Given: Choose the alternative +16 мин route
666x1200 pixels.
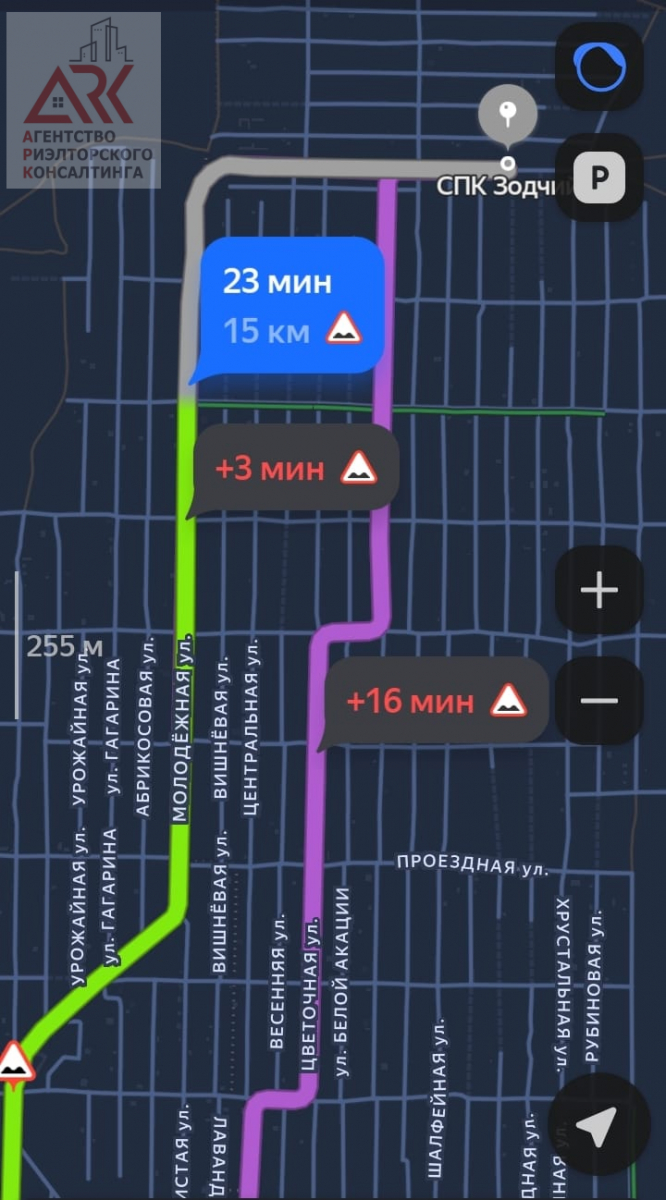Looking at the screenshot, I should [x=435, y=701].
